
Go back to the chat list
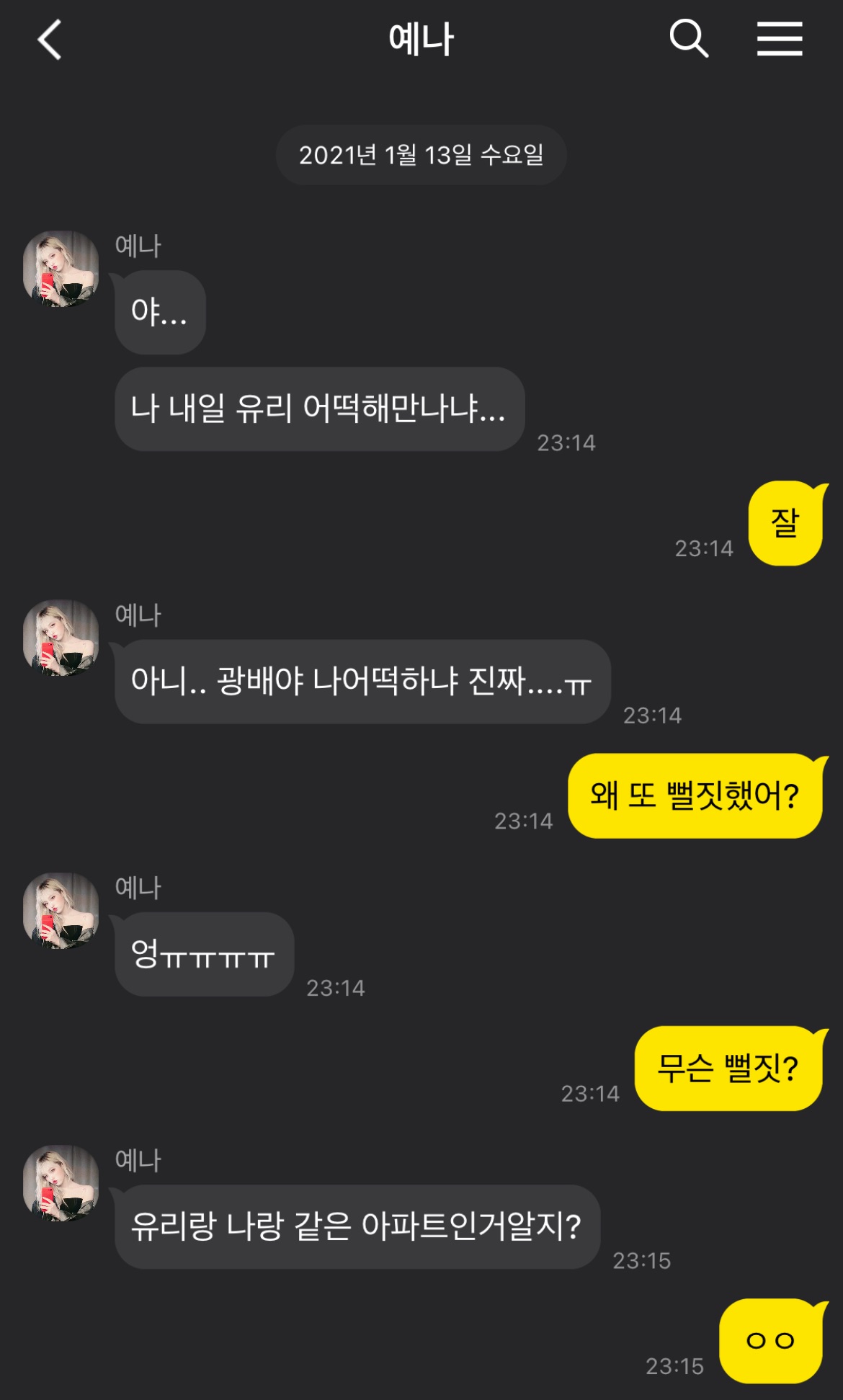(49, 39)
